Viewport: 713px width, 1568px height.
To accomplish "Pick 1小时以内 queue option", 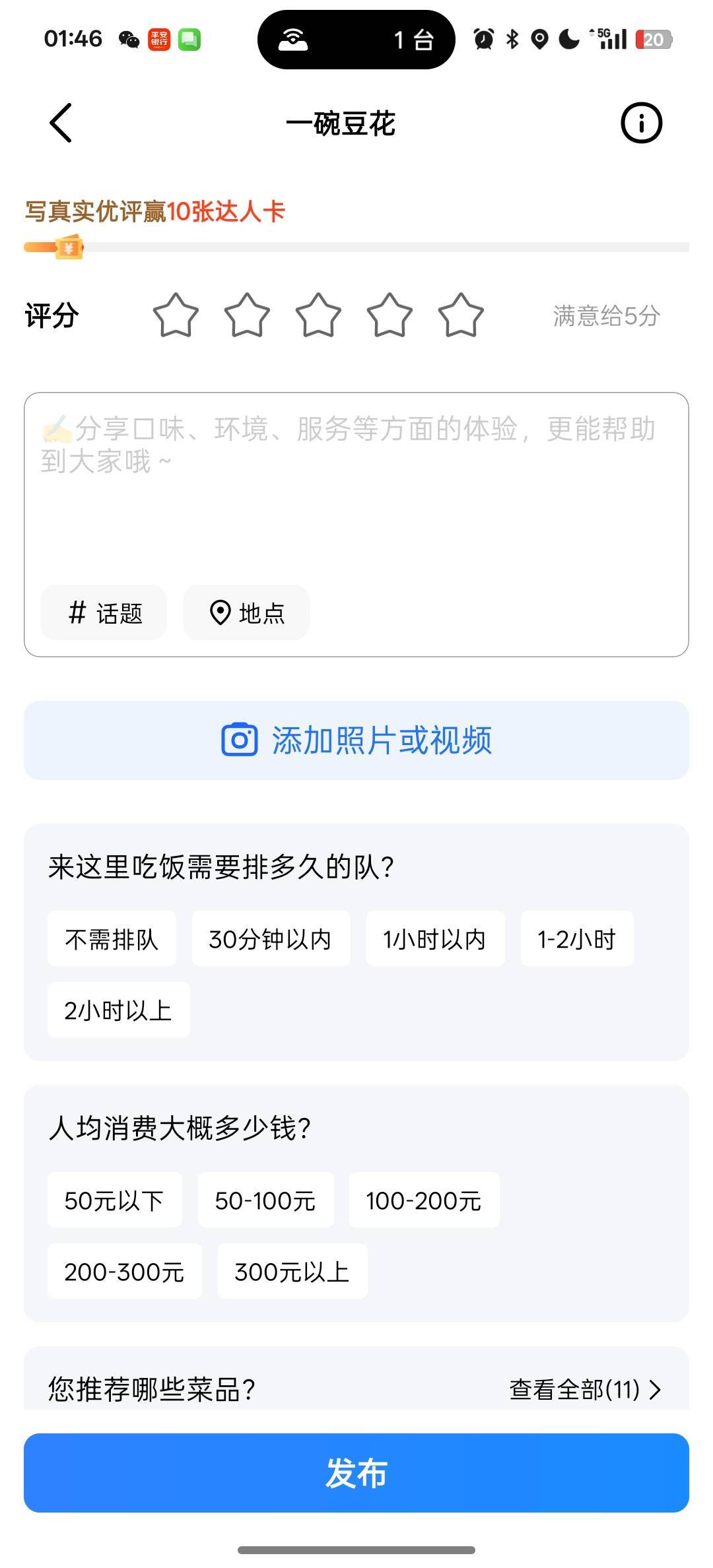I will click(x=435, y=938).
